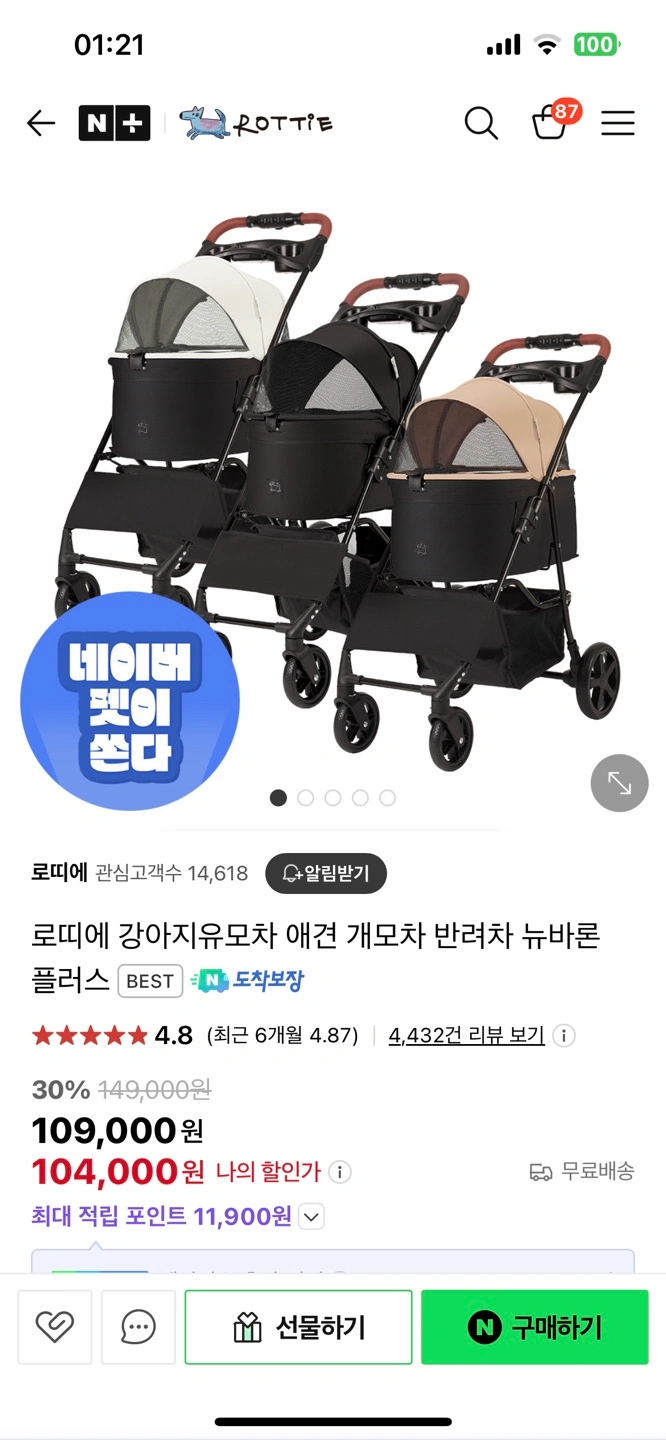The image size is (666, 1440).
Task: Show rating info next to review count
Action: 564,1035
